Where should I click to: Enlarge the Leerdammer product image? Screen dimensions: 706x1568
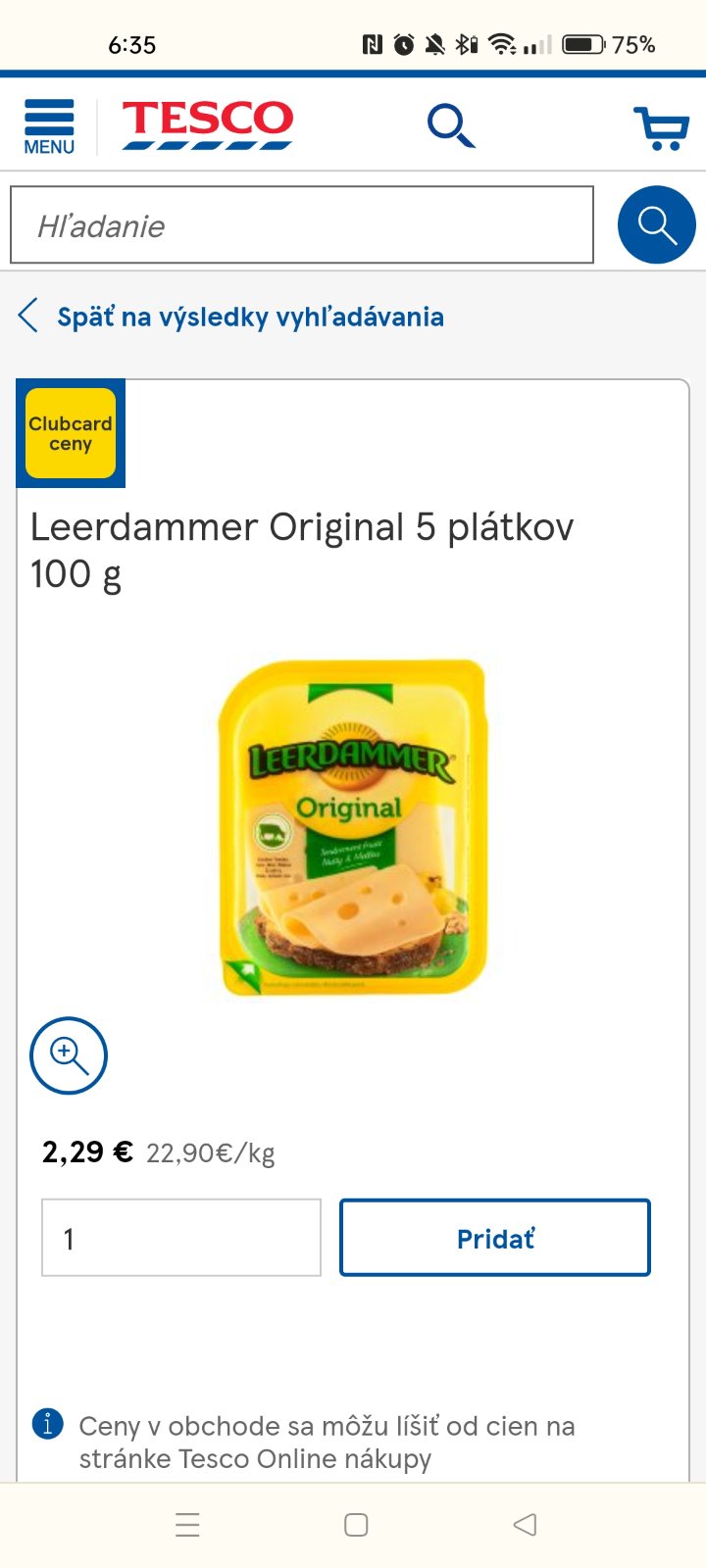(353, 828)
